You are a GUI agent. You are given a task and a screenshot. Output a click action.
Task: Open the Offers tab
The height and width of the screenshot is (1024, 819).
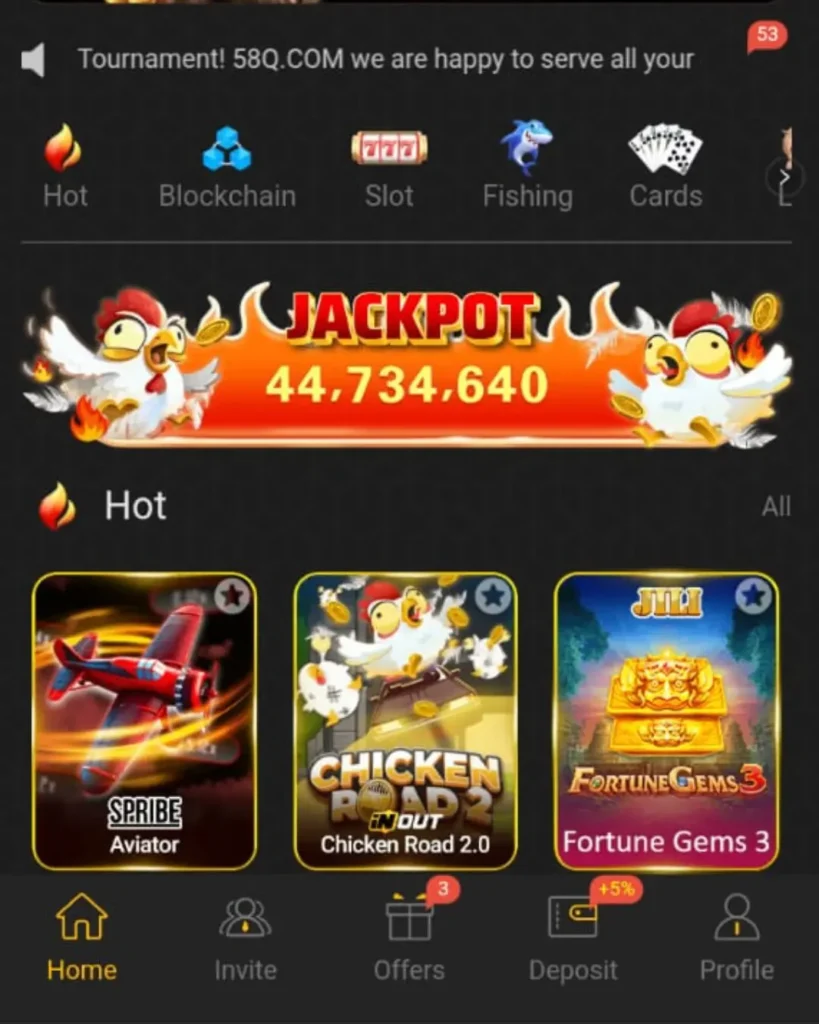point(409,937)
